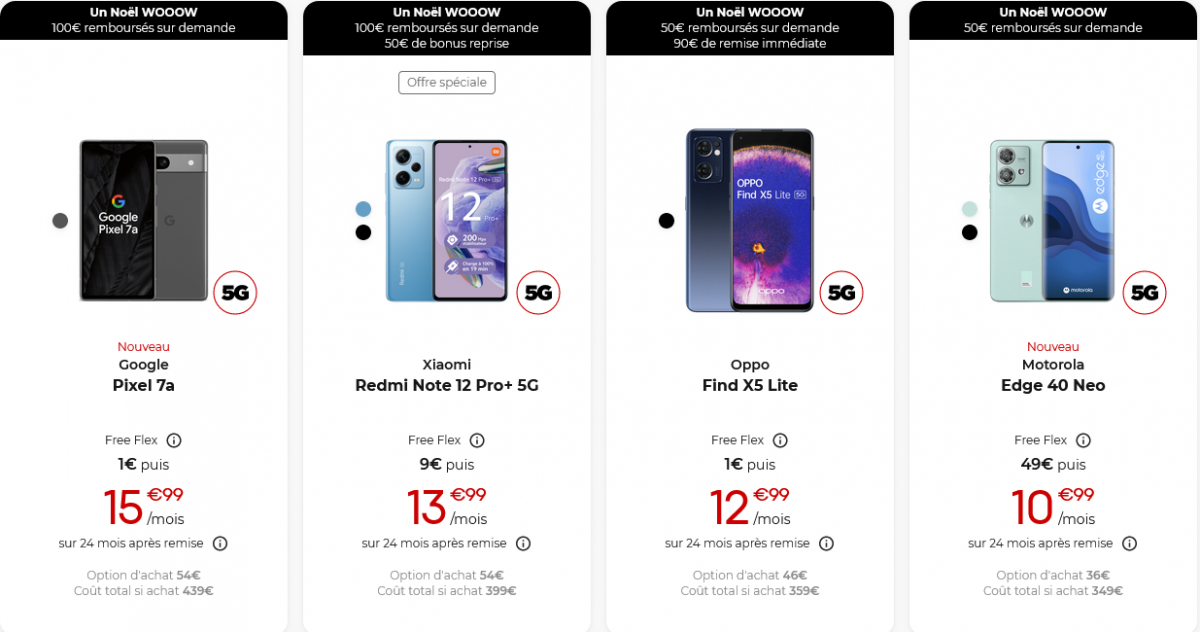Open 24-month discount info for Pixel 7a

(220, 544)
